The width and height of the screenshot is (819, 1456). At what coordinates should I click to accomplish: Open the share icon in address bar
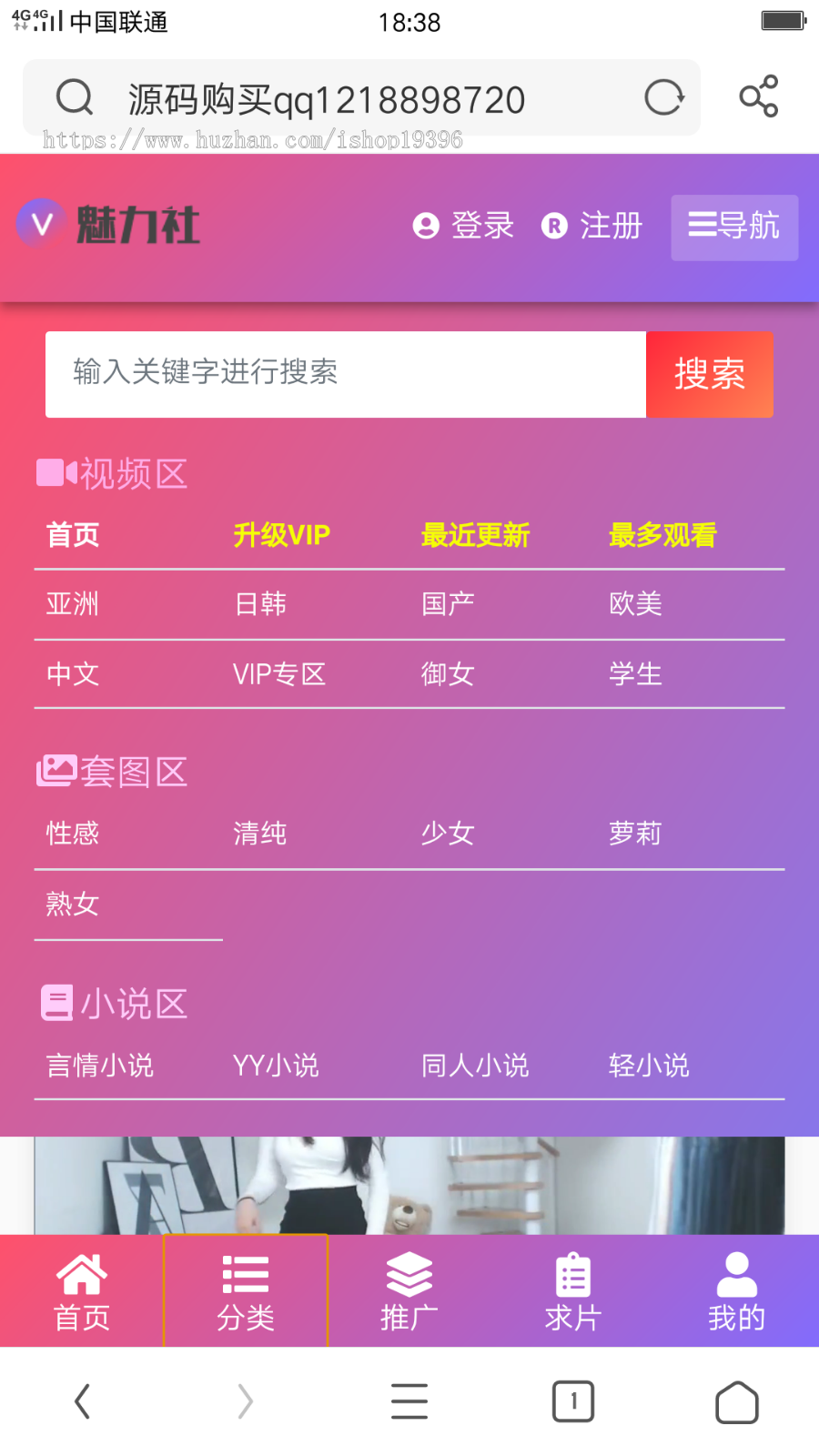[x=759, y=97]
